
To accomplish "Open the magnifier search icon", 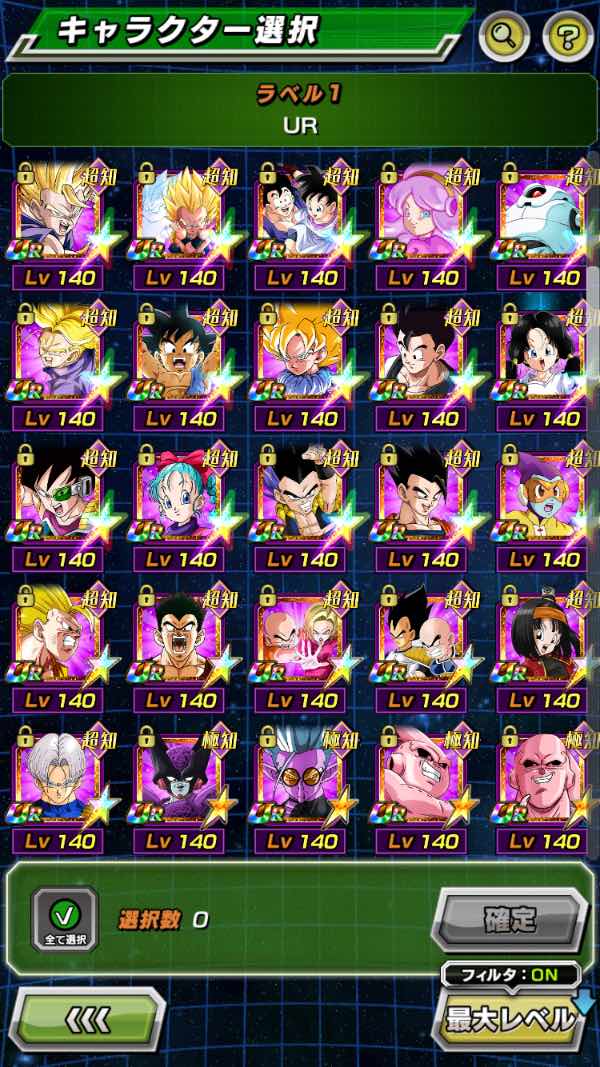I will 505,37.
